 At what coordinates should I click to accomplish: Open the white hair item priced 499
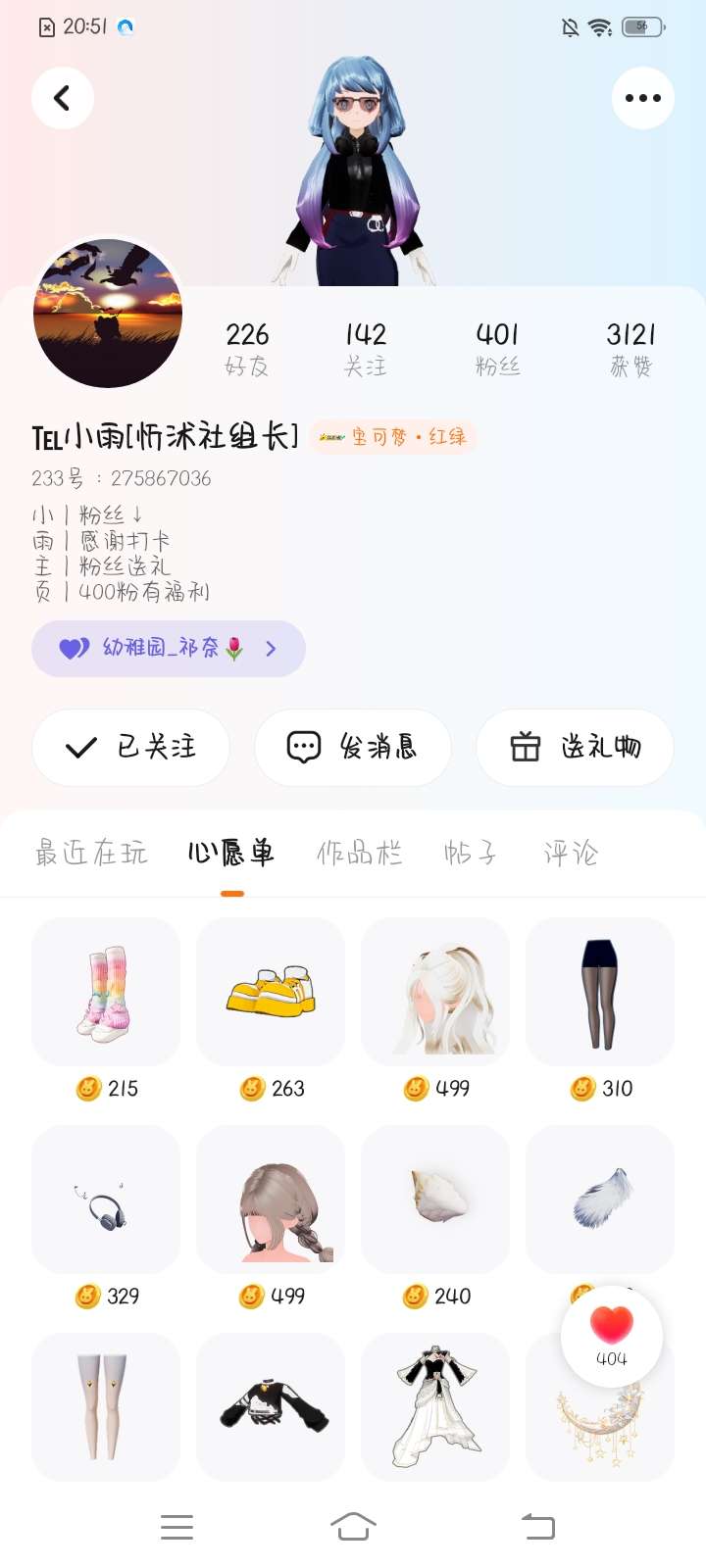point(435,992)
